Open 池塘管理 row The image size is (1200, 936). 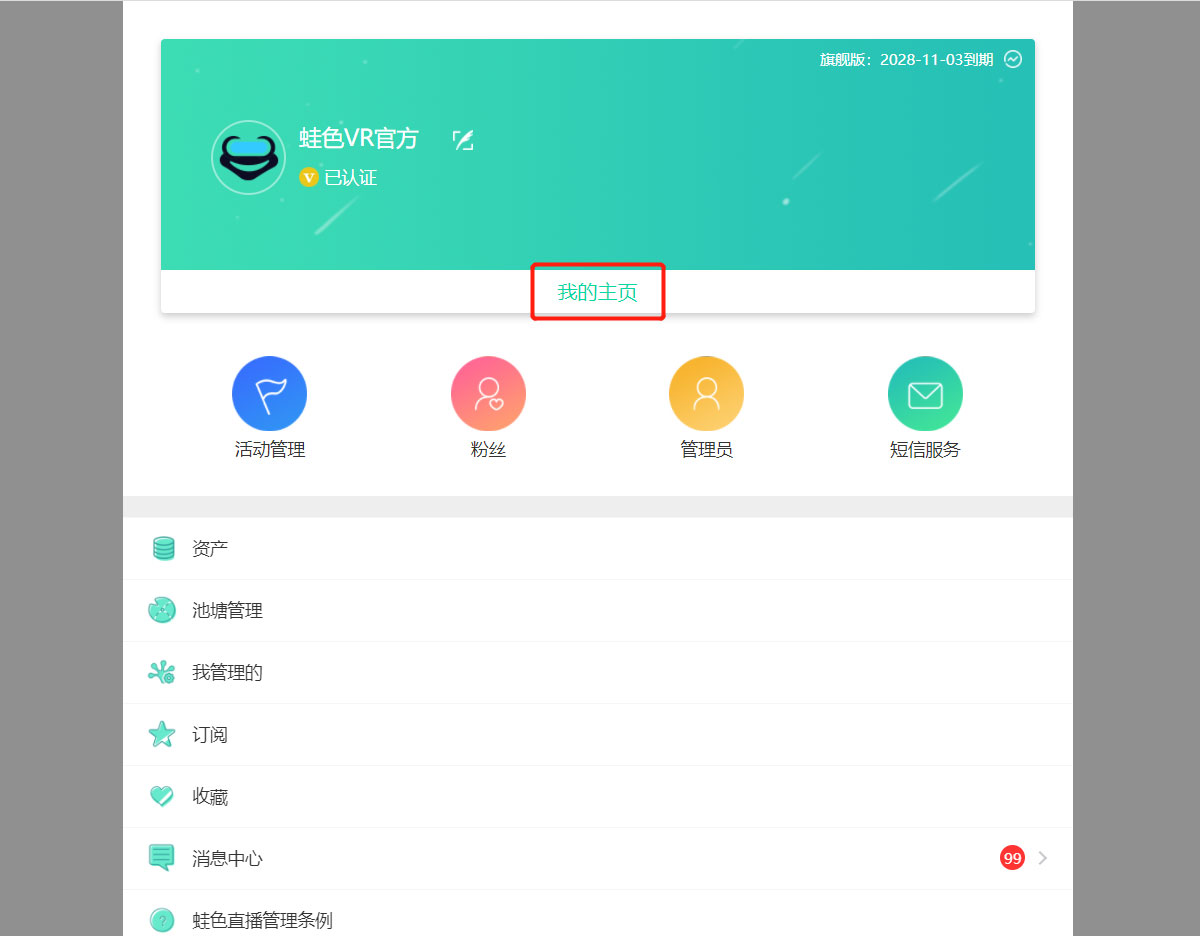tap(598, 610)
